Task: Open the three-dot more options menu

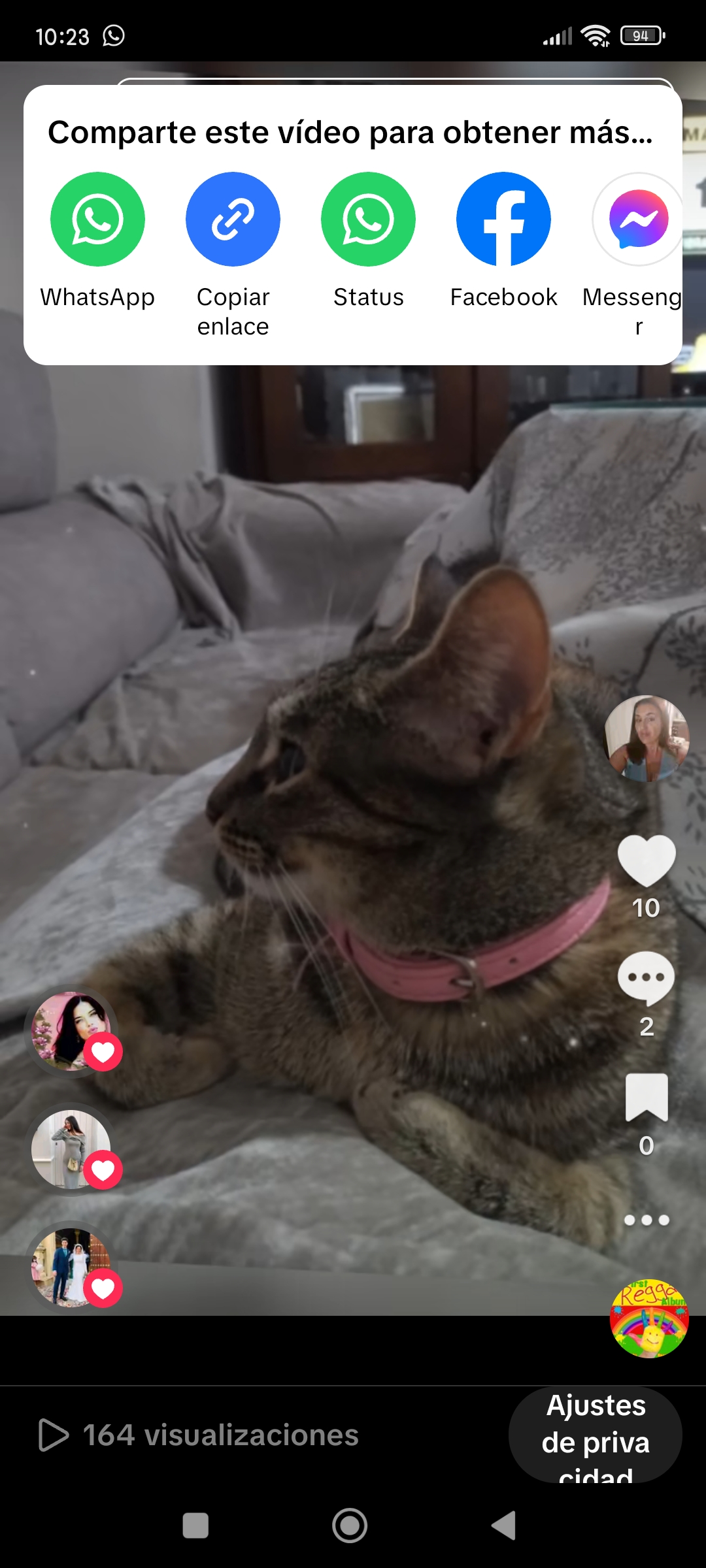Action: pyautogui.click(x=646, y=1220)
